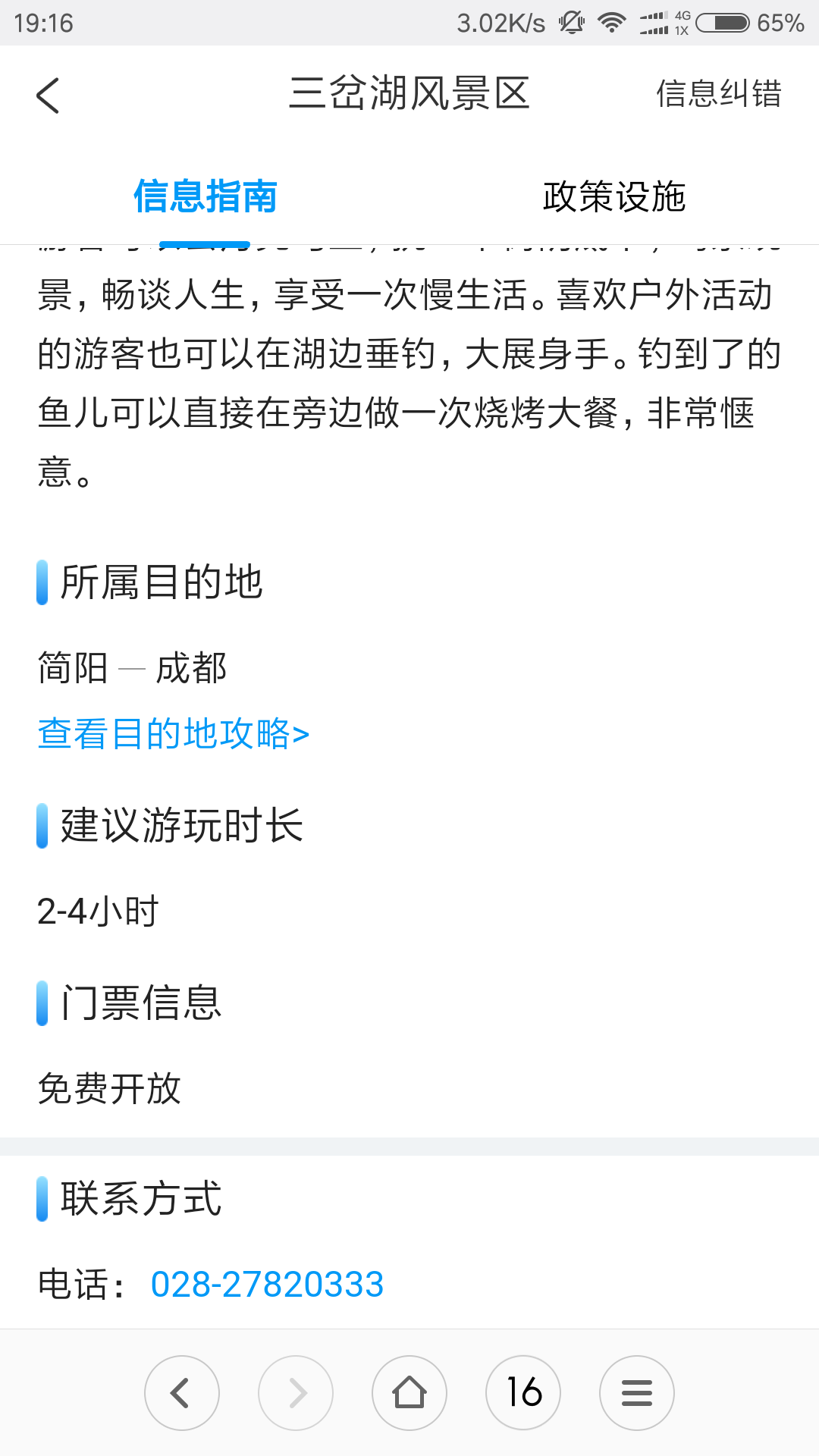Tap the browser forward arrow button
This screenshot has width=819, height=1456.
click(296, 1393)
